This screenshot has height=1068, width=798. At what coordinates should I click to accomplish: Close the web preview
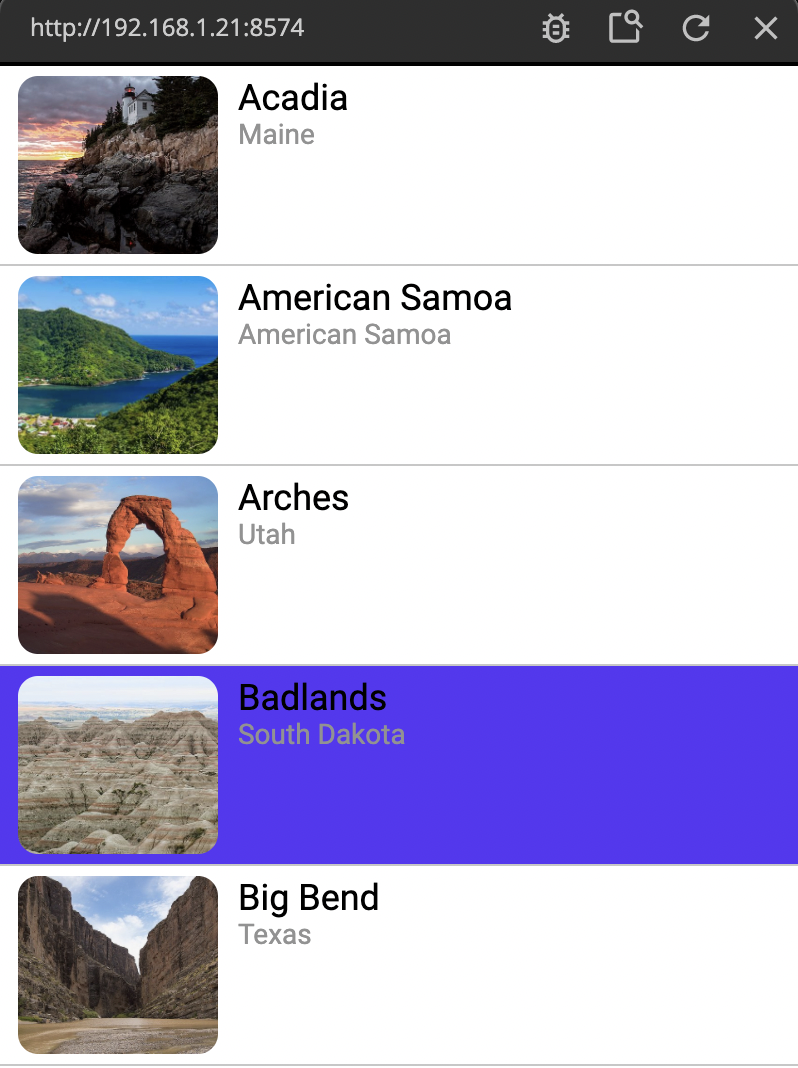(766, 28)
